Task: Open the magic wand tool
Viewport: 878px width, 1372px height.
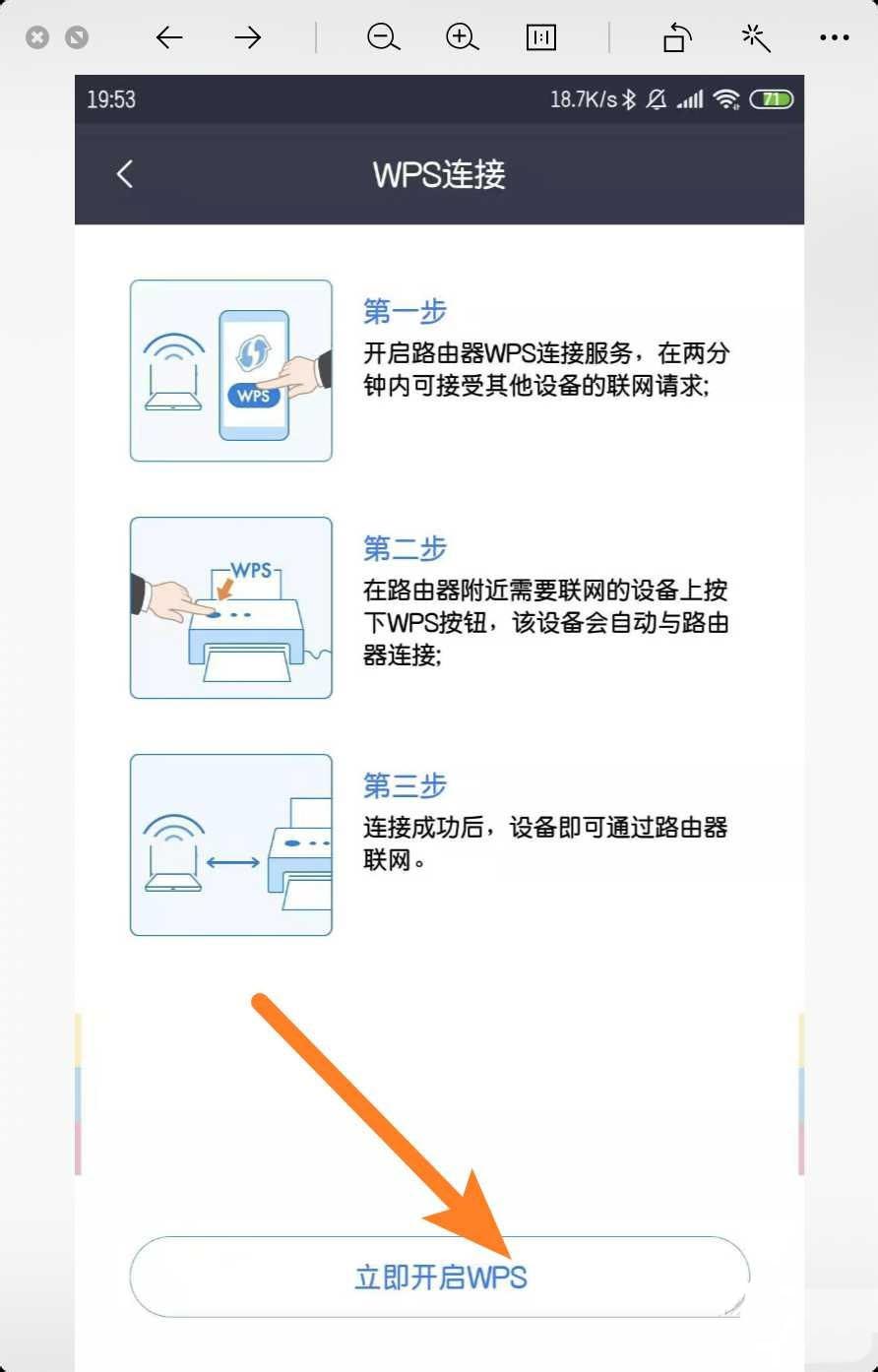Action: tap(755, 38)
